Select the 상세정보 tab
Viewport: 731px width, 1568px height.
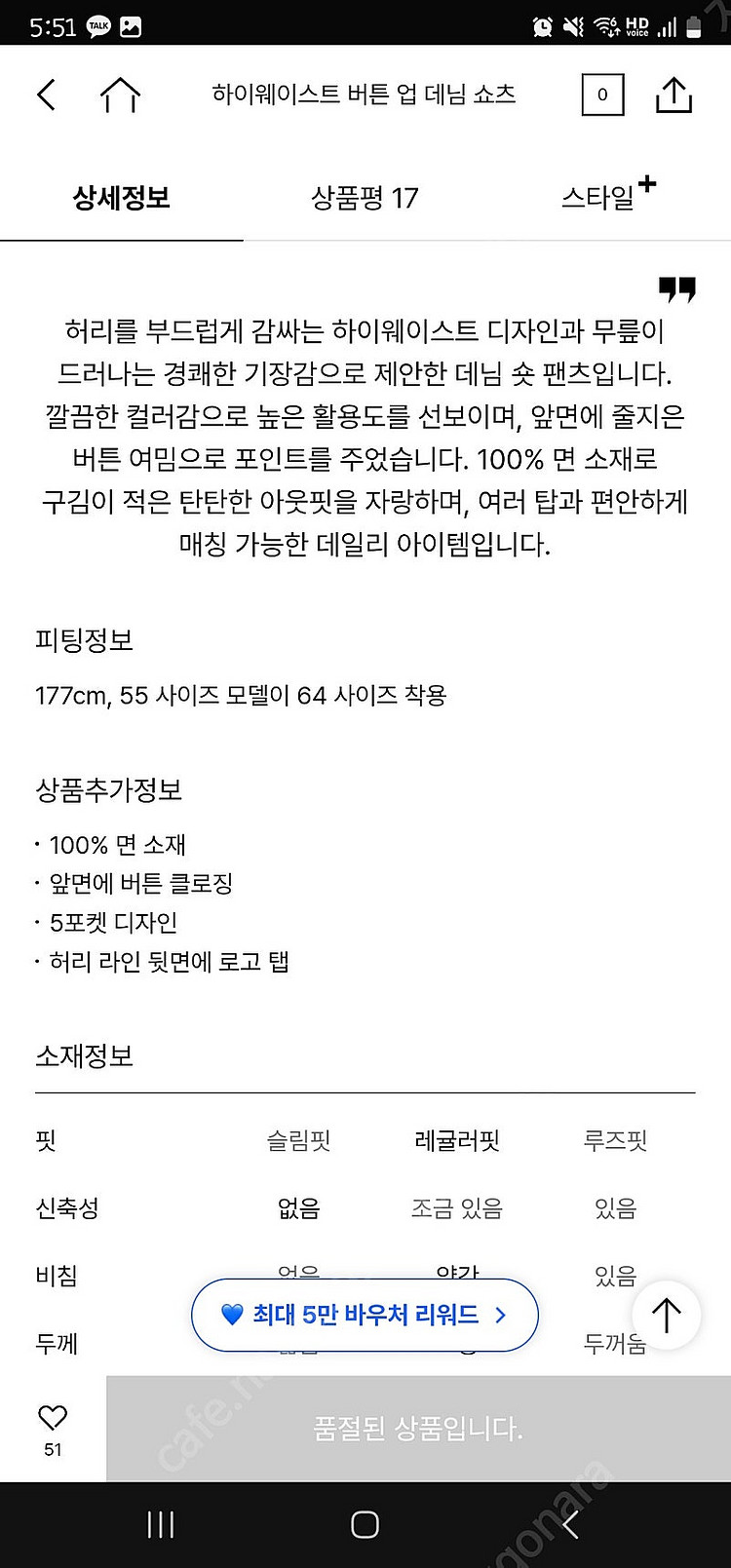(x=121, y=198)
